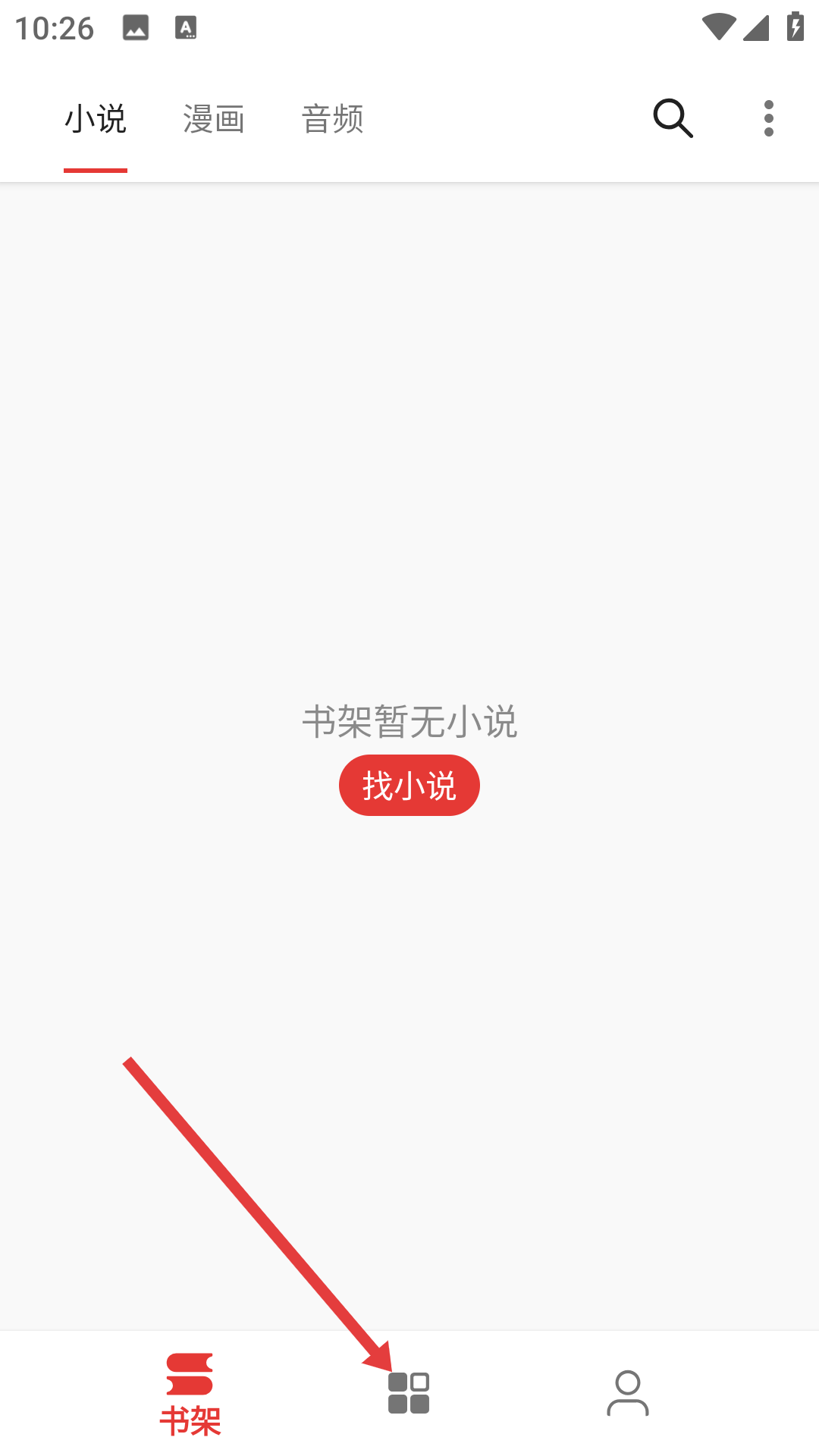Open the grid category bottom tab
Image resolution: width=819 pixels, height=1456 pixels.
(409, 1393)
